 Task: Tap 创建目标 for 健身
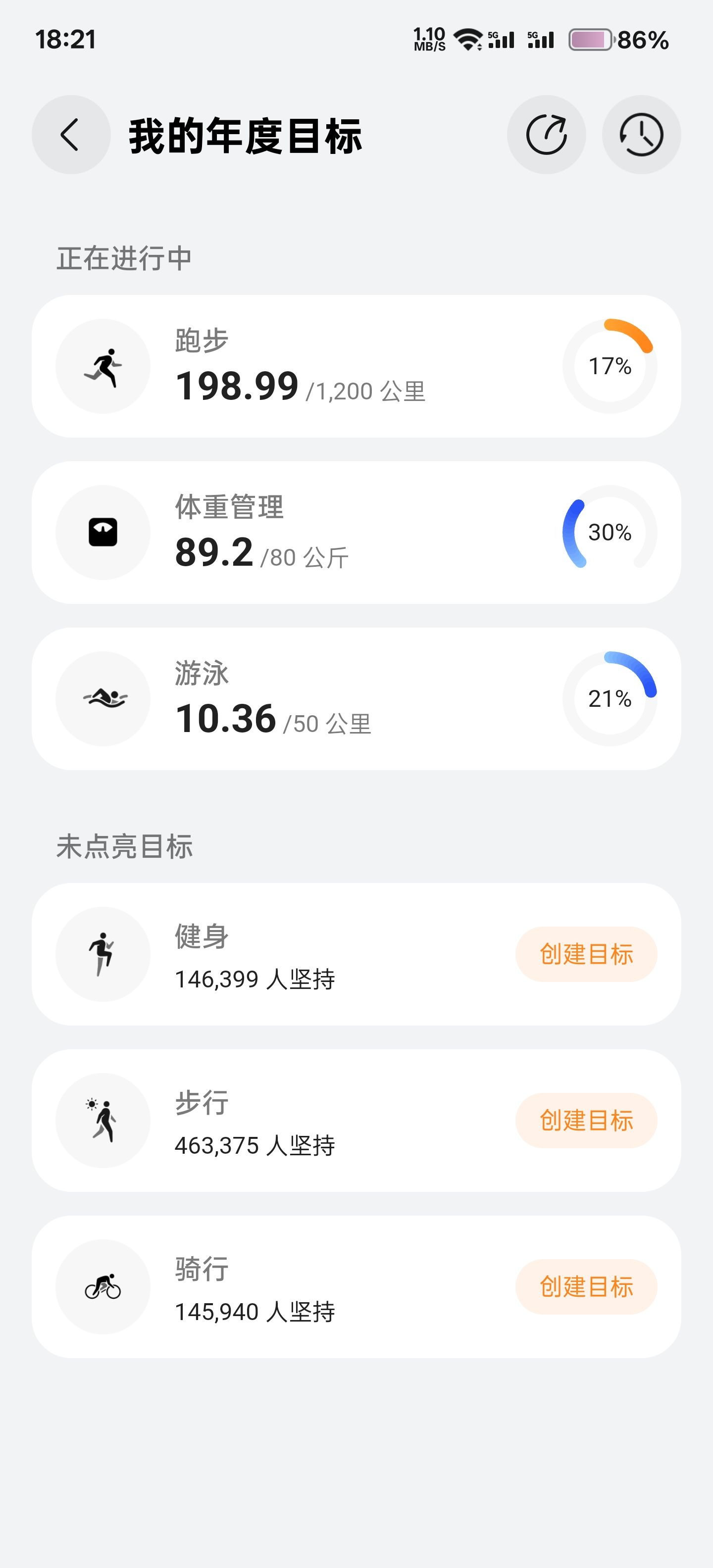tap(586, 954)
